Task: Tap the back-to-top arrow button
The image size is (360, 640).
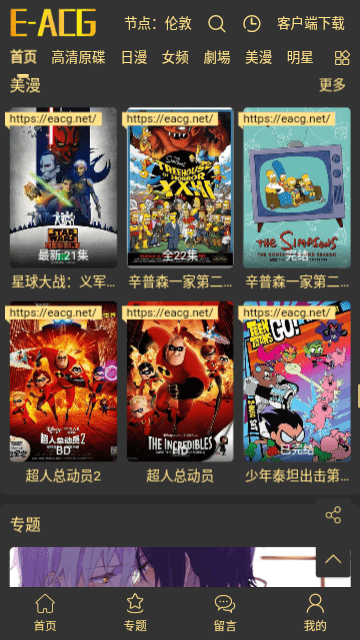Action: (x=333, y=559)
